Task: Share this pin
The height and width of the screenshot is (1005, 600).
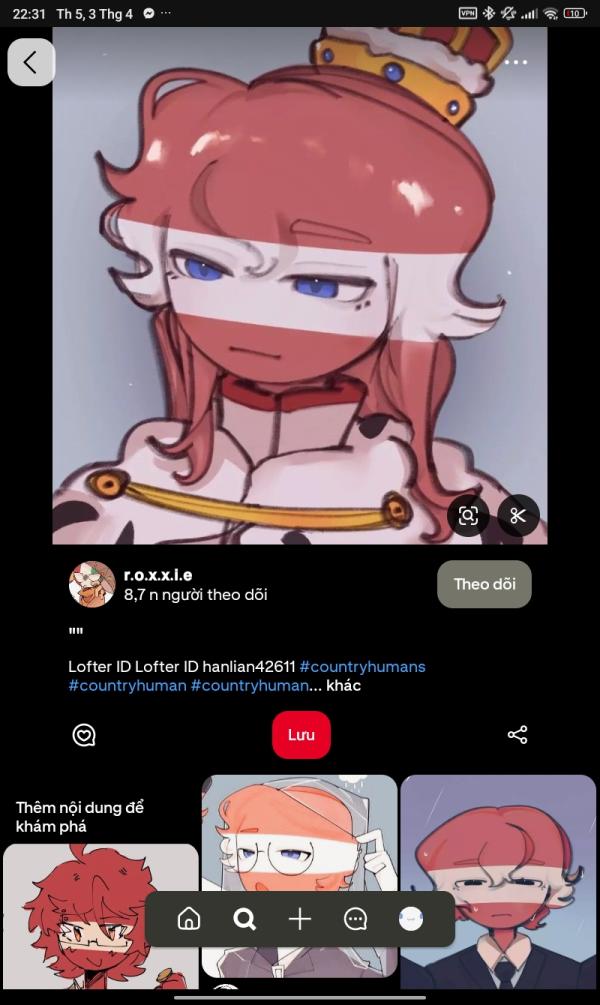Action: (517, 735)
